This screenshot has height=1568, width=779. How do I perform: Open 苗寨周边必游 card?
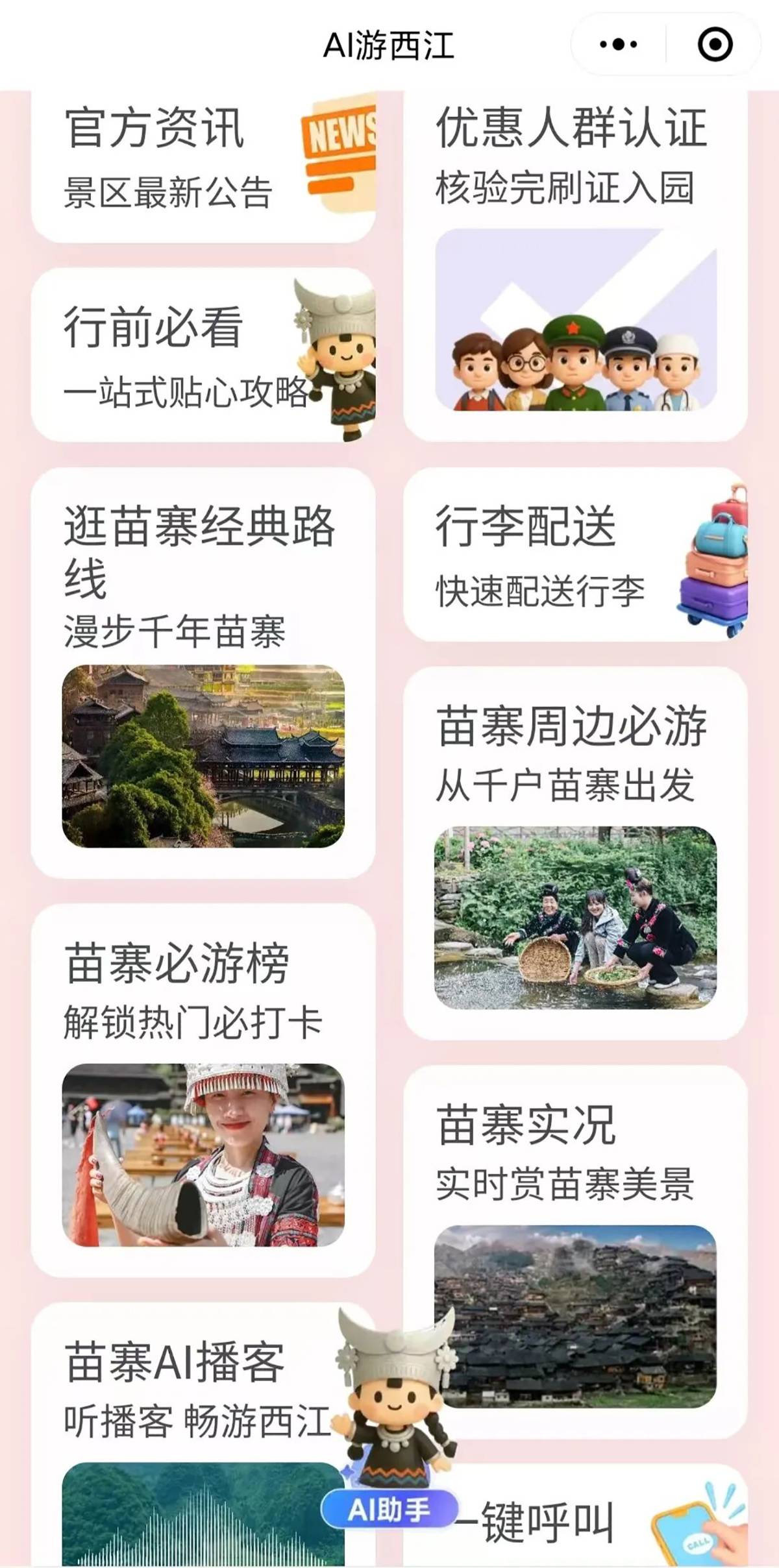pos(575,852)
